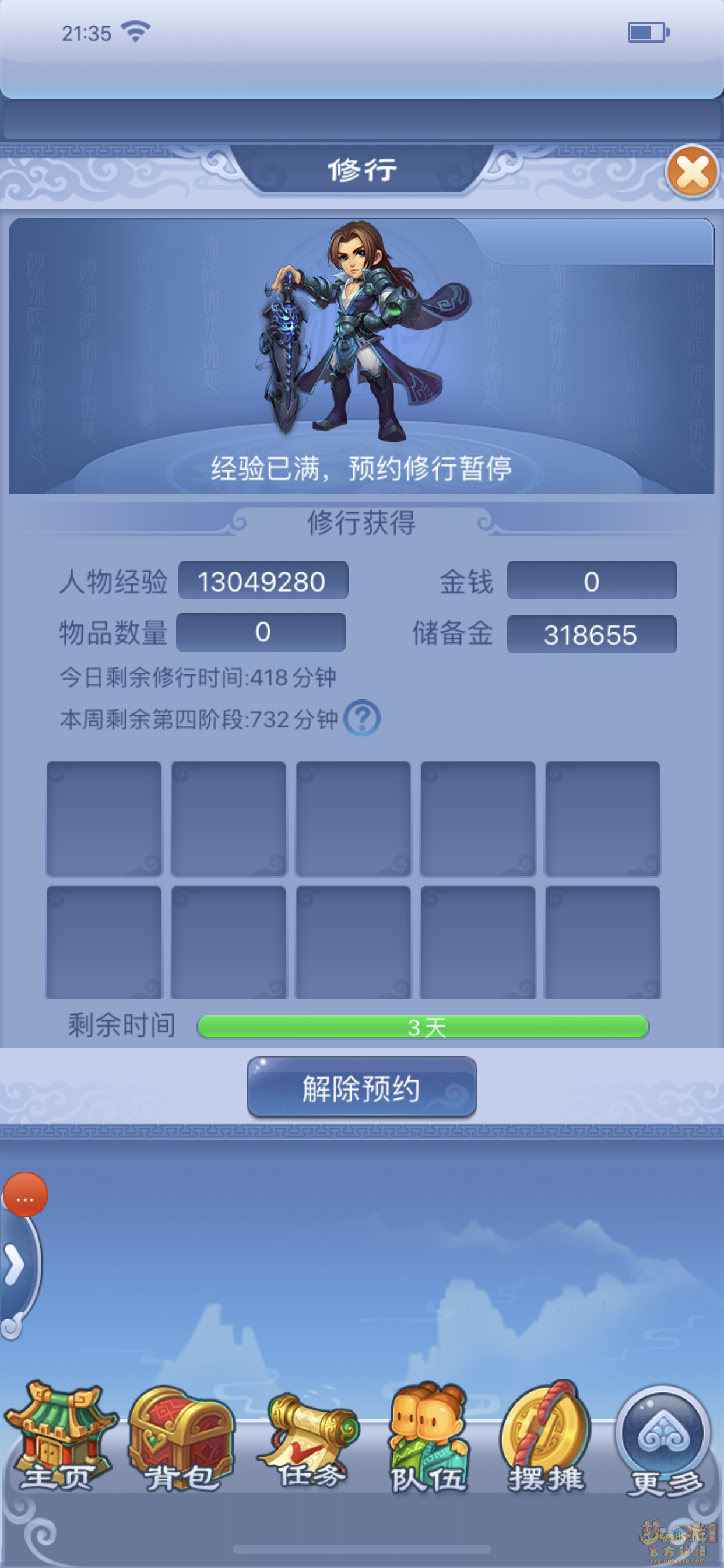This screenshot has width=724, height=1568.
Task: Open the red chat bubble
Action: coord(26,1195)
